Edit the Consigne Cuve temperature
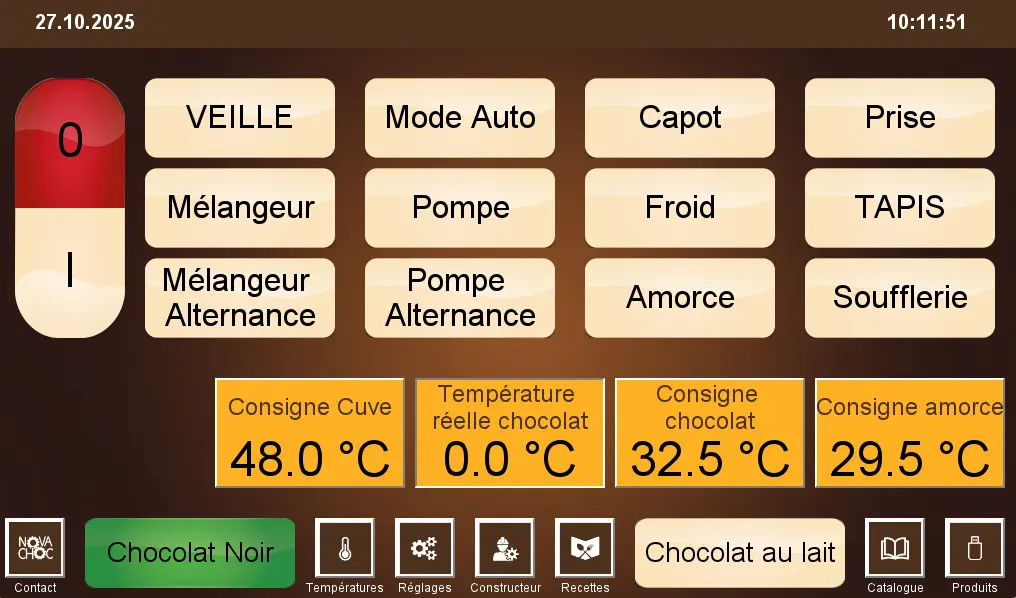Viewport: 1016px width, 598px height. coord(310,433)
